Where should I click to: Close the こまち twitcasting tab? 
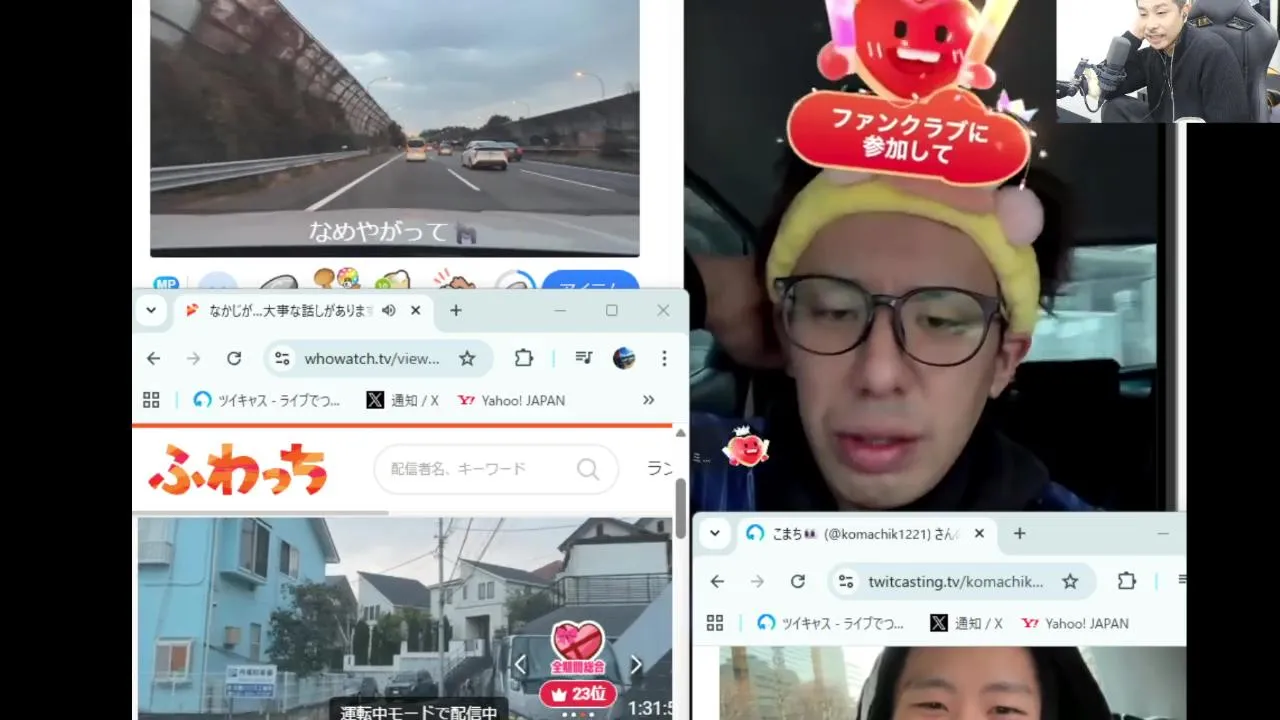click(979, 534)
